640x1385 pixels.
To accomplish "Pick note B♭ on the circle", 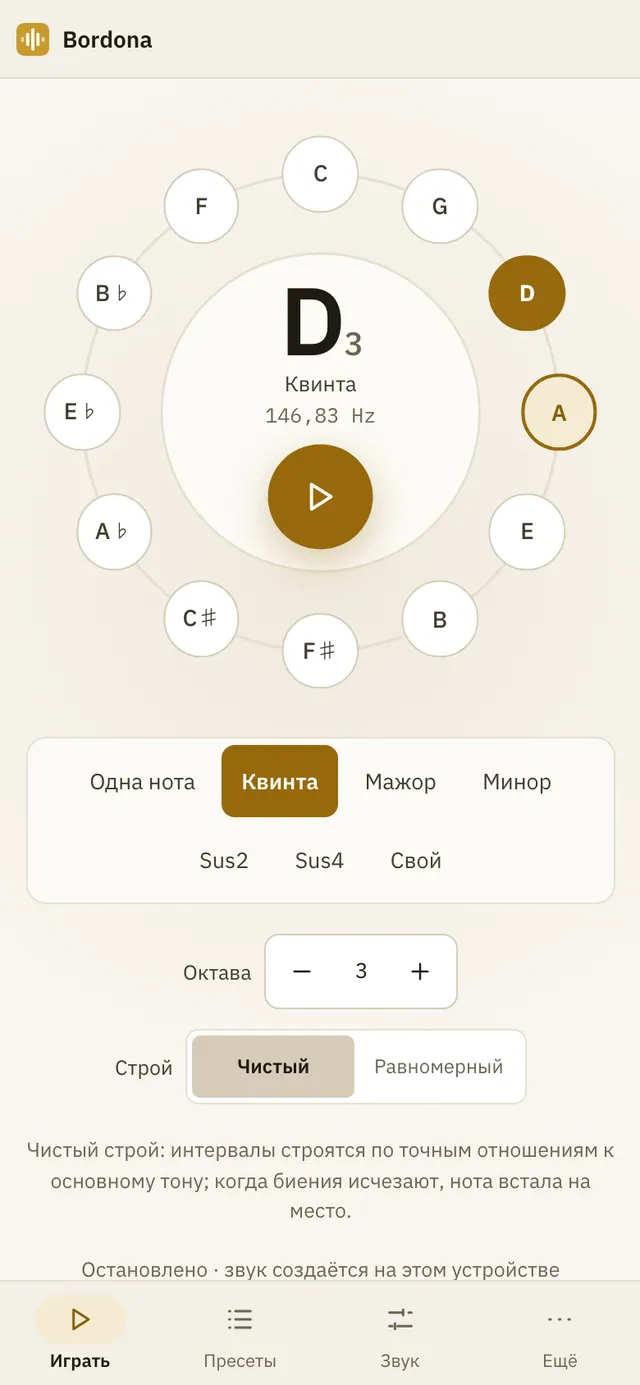I will pos(114,293).
